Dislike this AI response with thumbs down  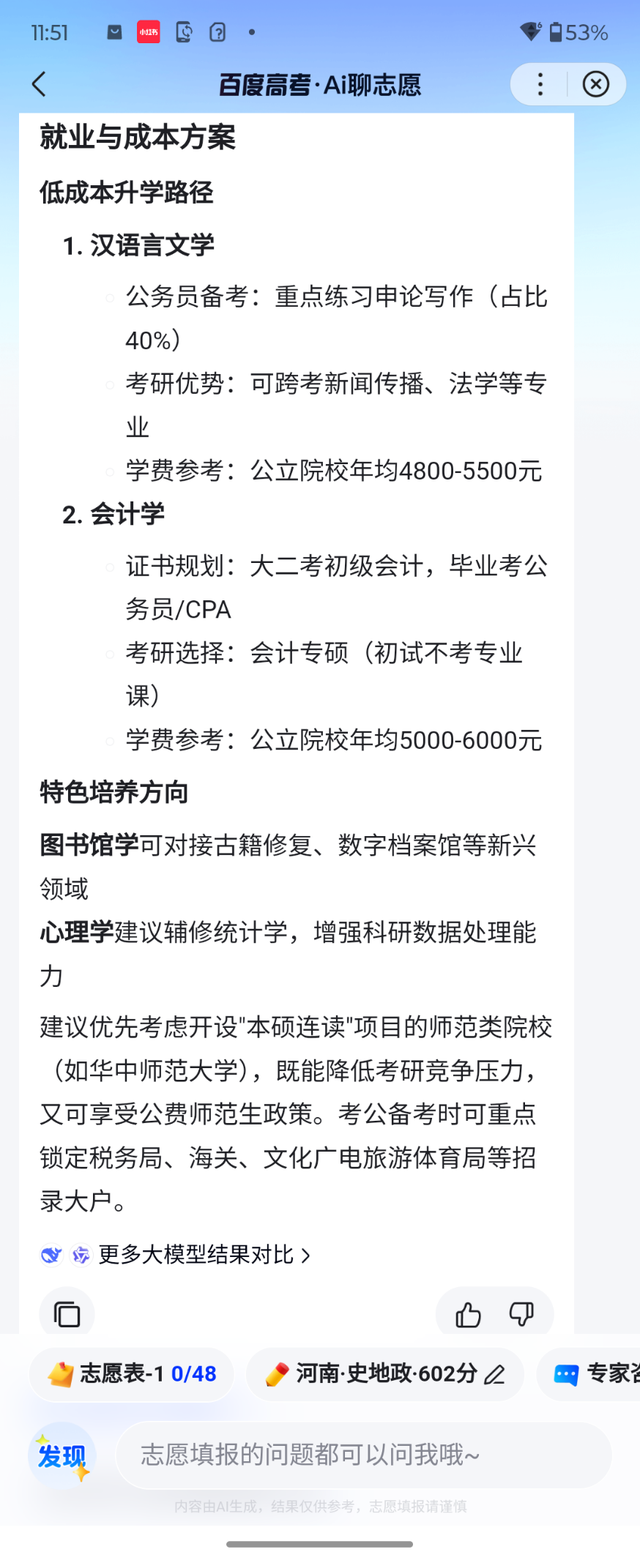521,1314
